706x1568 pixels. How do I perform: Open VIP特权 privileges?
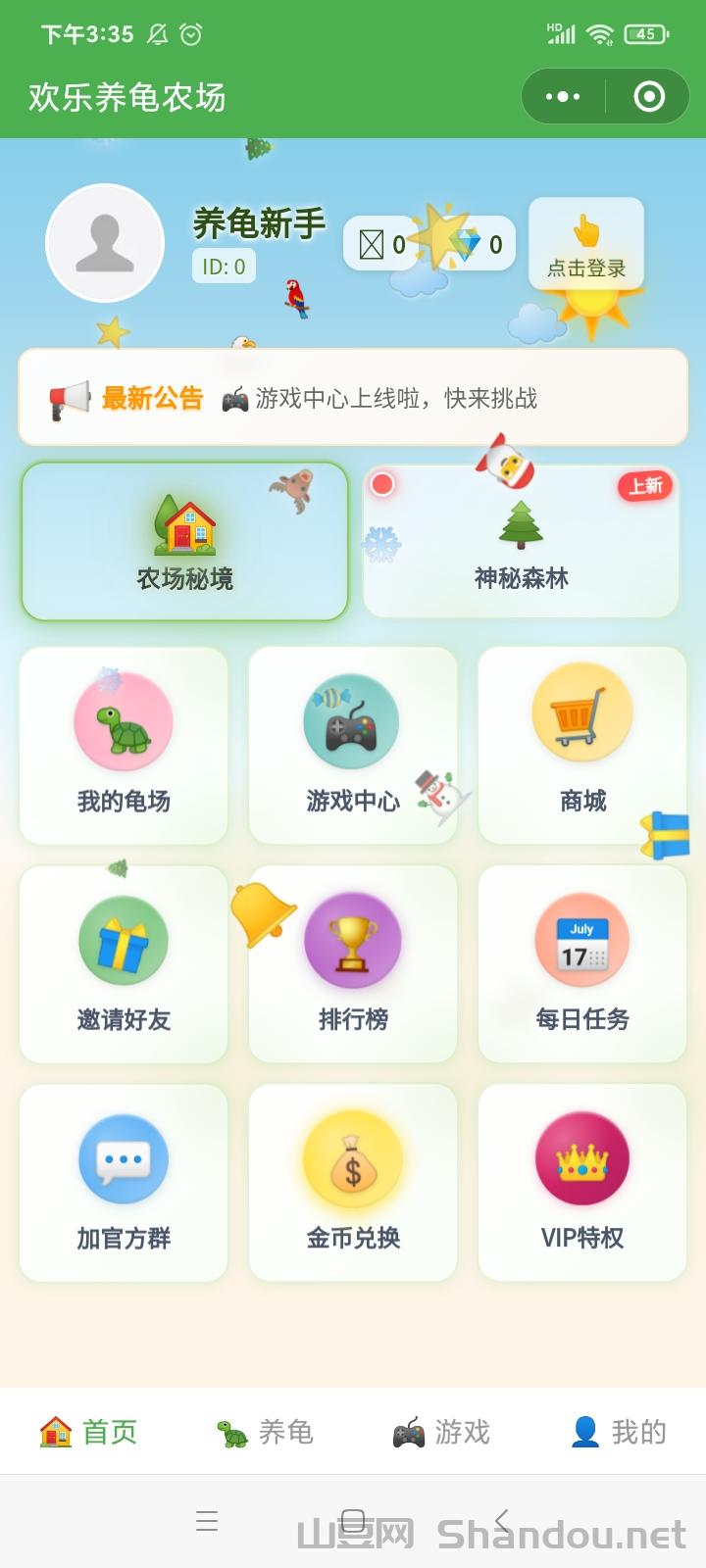581,1183
